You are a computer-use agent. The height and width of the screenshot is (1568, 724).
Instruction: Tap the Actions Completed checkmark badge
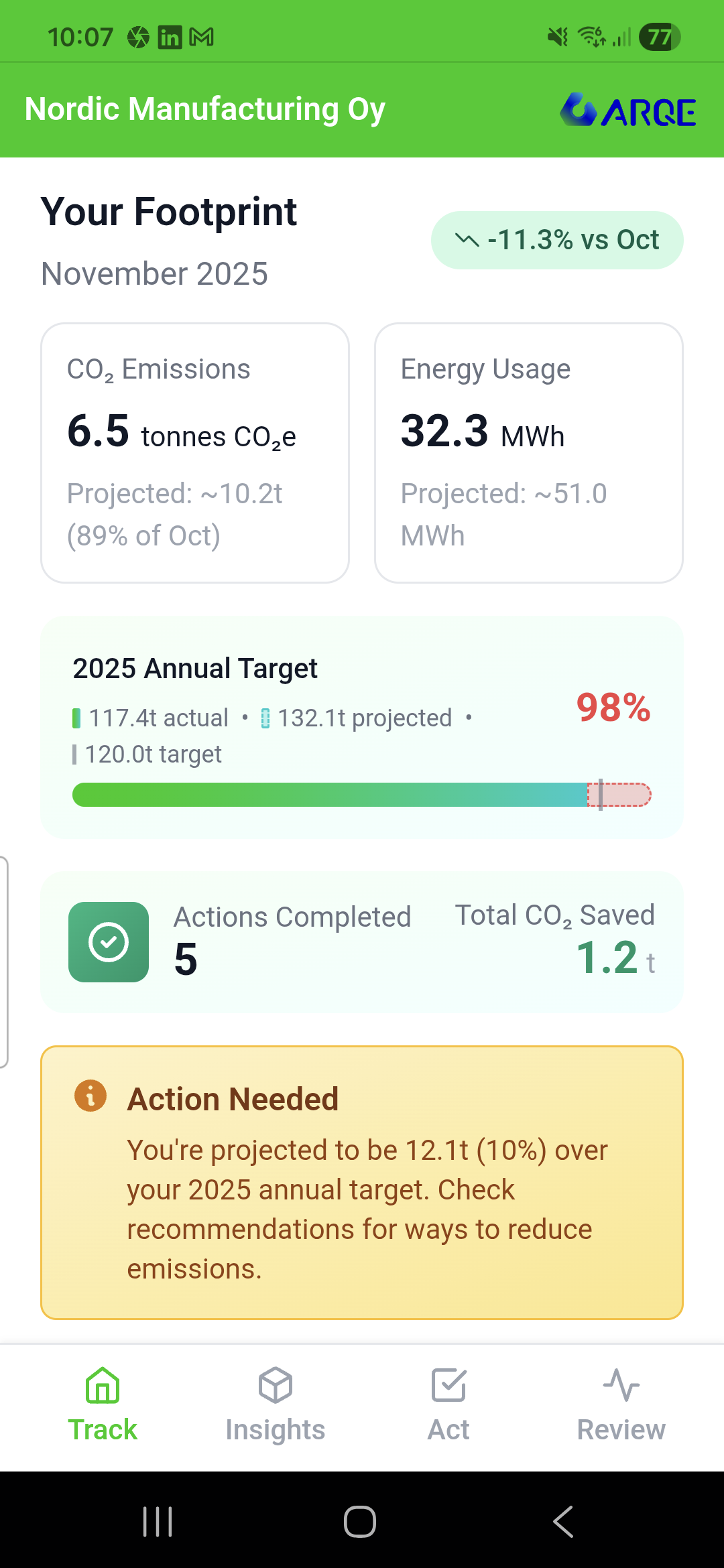[108, 941]
